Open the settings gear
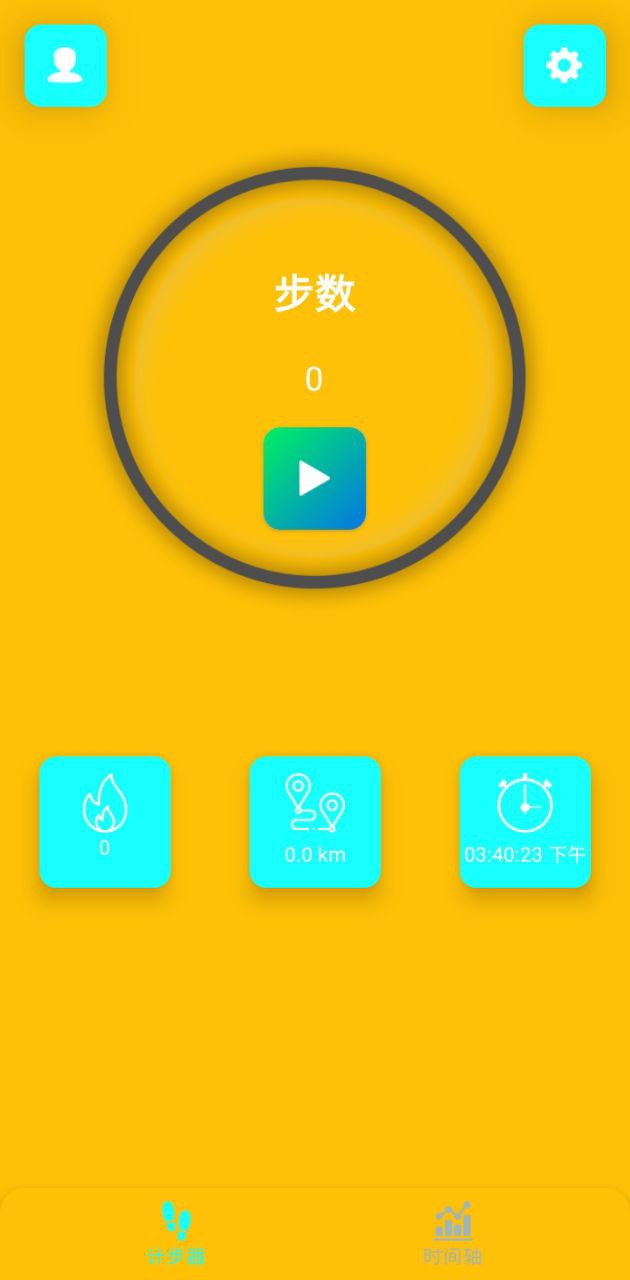Image resolution: width=630 pixels, height=1280 pixels. [x=564, y=65]
